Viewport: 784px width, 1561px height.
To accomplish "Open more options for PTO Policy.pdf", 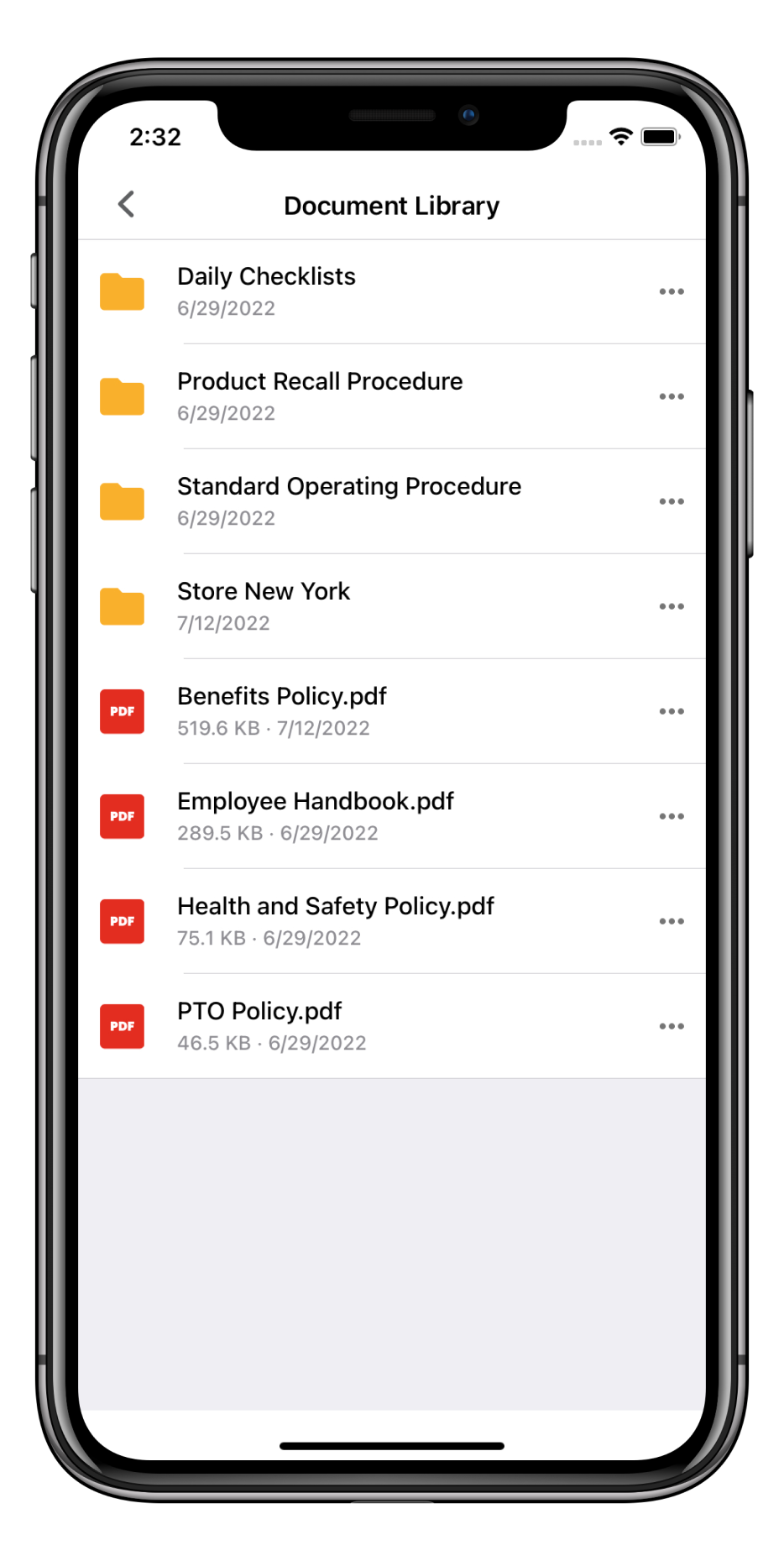I will coord(671,1026).
